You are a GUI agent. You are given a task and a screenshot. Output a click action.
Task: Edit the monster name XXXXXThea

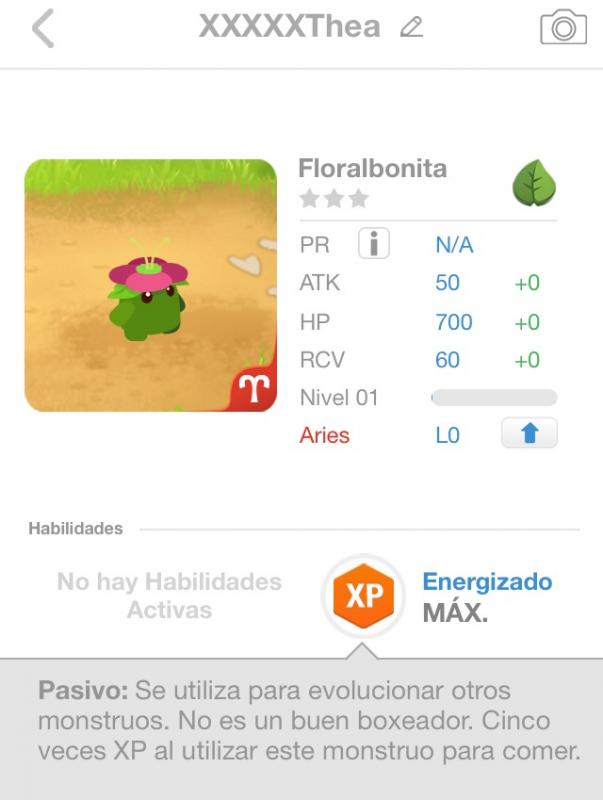[411, 27]
